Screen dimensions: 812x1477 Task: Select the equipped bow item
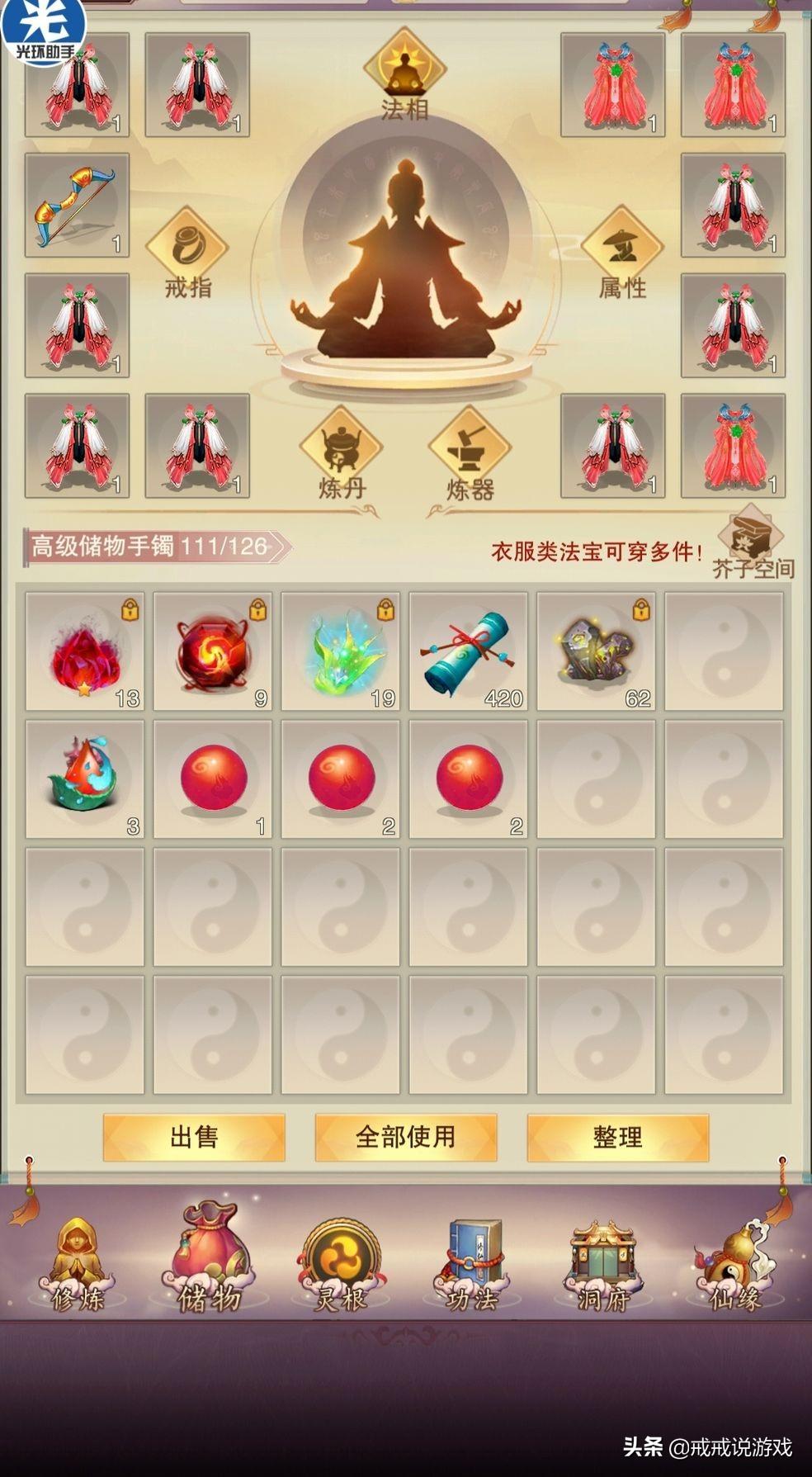tap(77, 205)
